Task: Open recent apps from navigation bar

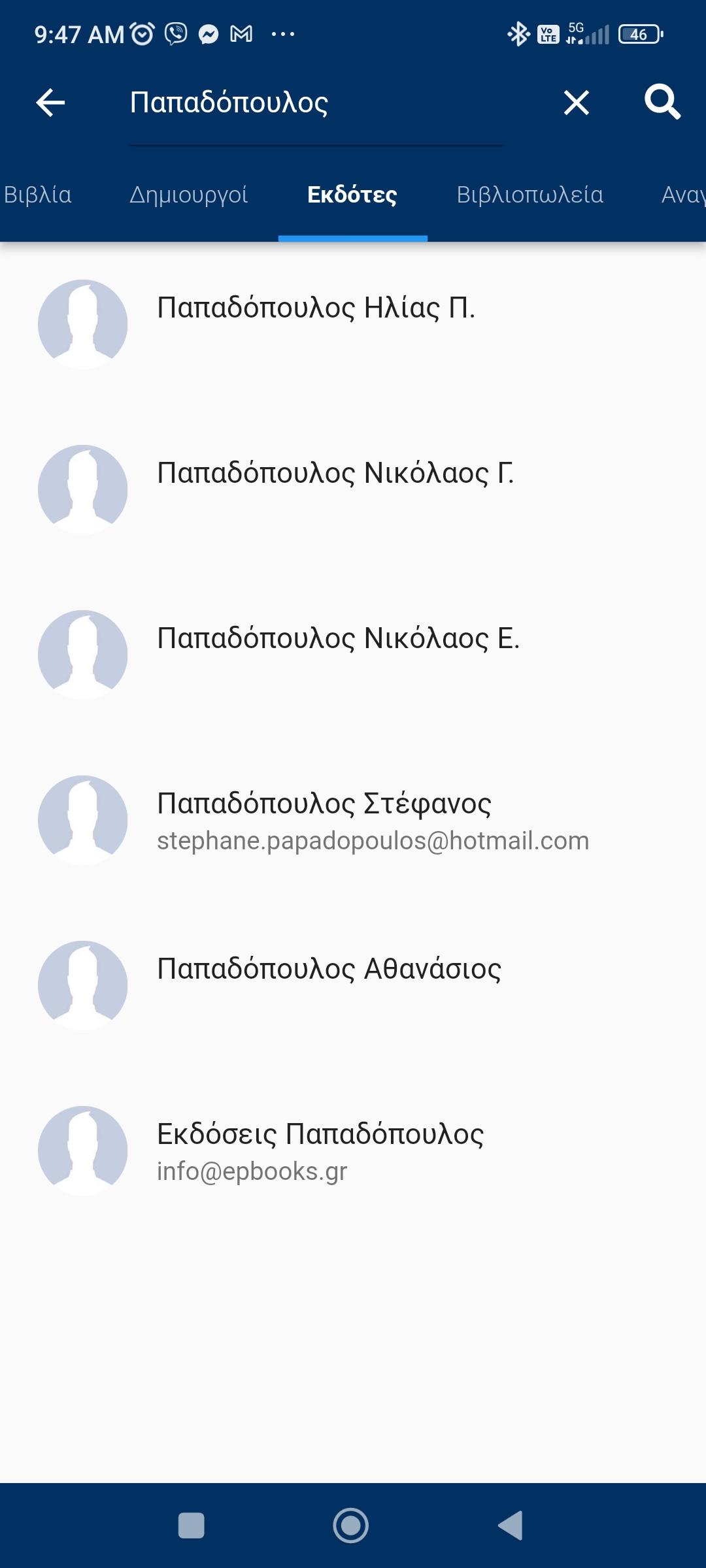Action: point(192,1526)
